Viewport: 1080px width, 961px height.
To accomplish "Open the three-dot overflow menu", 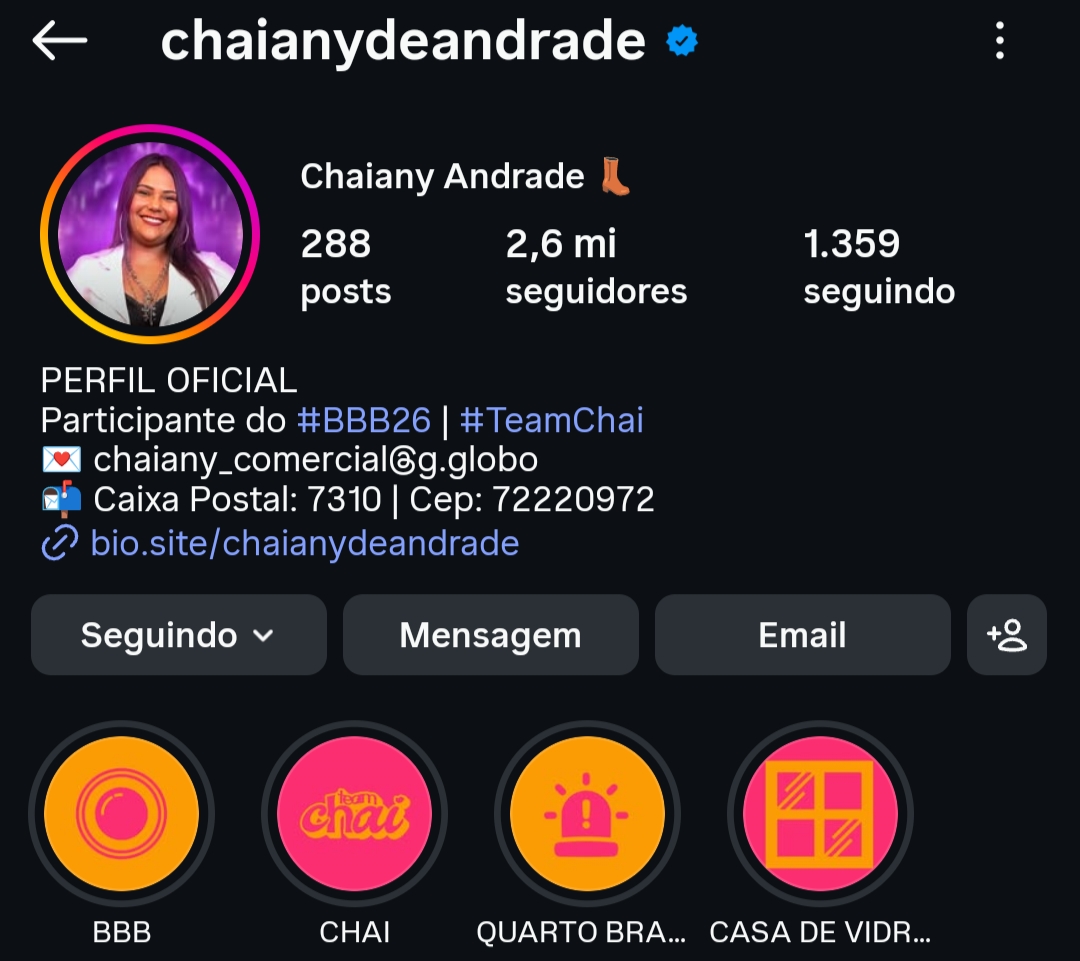I will coord(999,41).
